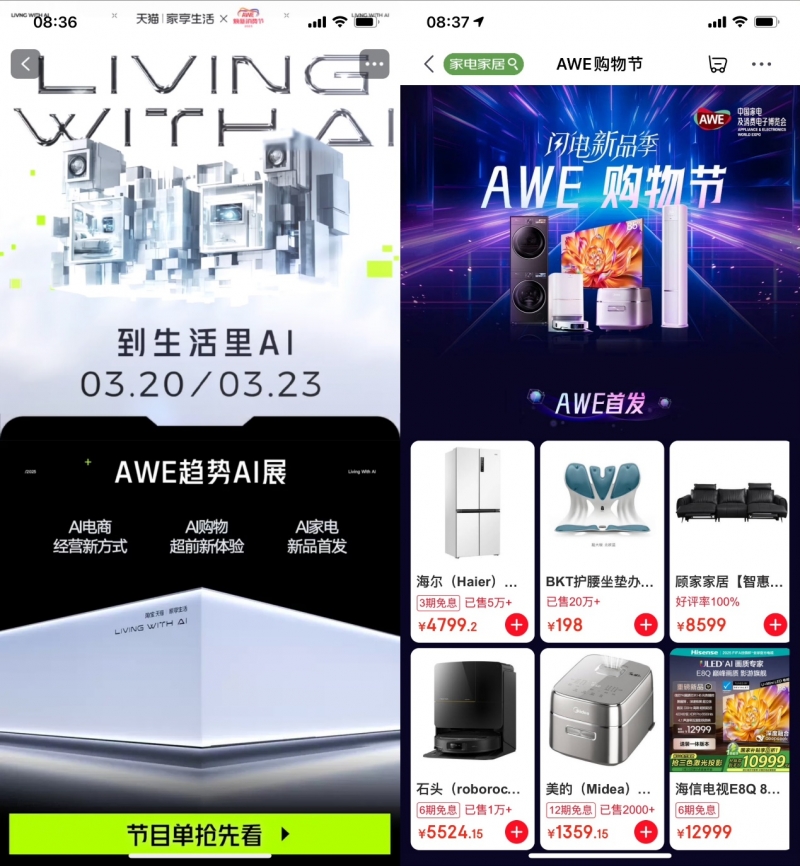Viewport: 800px width, 866px height.
Task: Tap the 节目单抢先看 button
Action: click(199, 834)
